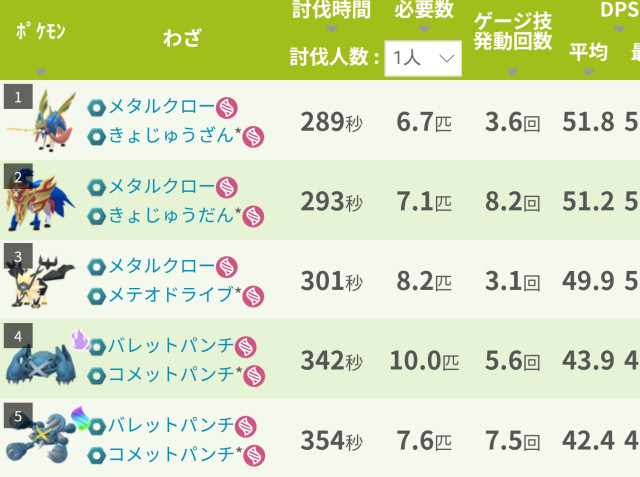640x477 pixels.
Task: Open the 討伐人数 1人 dropdown
Action: (424, 58)
